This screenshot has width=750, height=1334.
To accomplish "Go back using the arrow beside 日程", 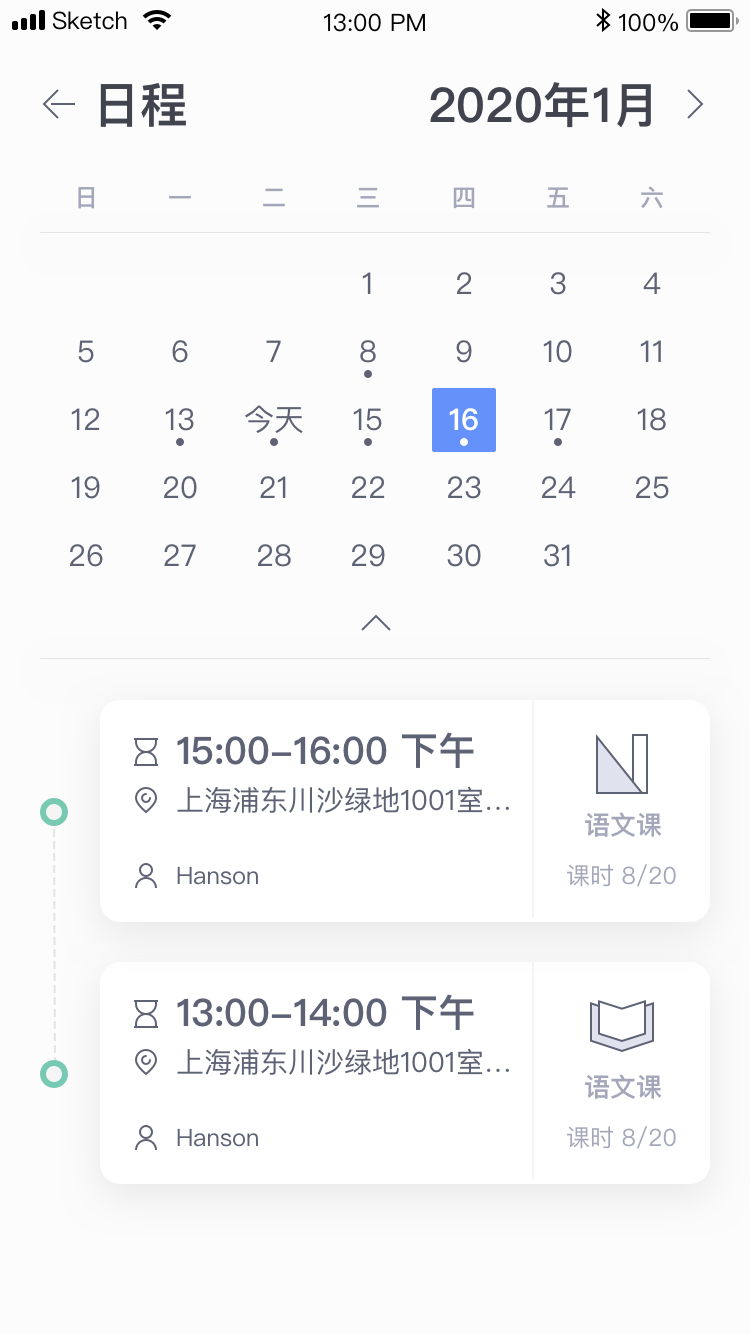I will point(59,105).
